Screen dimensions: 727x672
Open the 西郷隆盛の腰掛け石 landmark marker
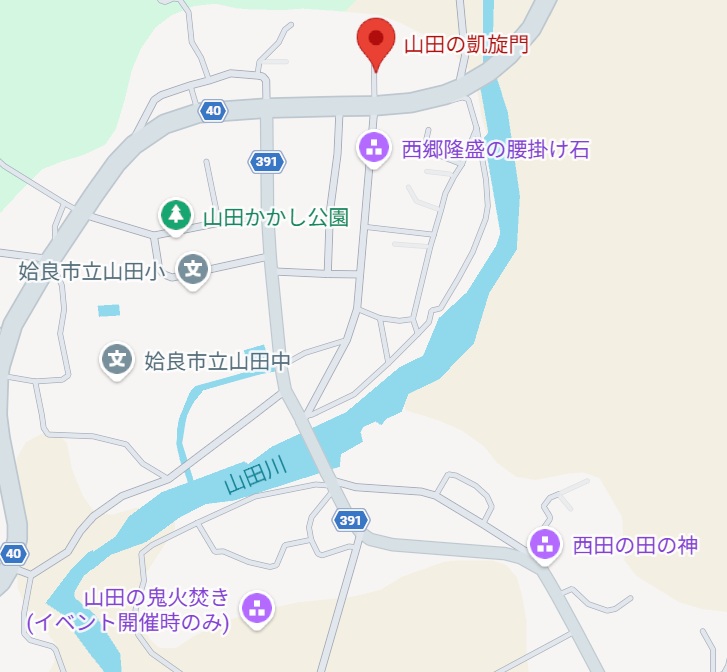(374, 150)
